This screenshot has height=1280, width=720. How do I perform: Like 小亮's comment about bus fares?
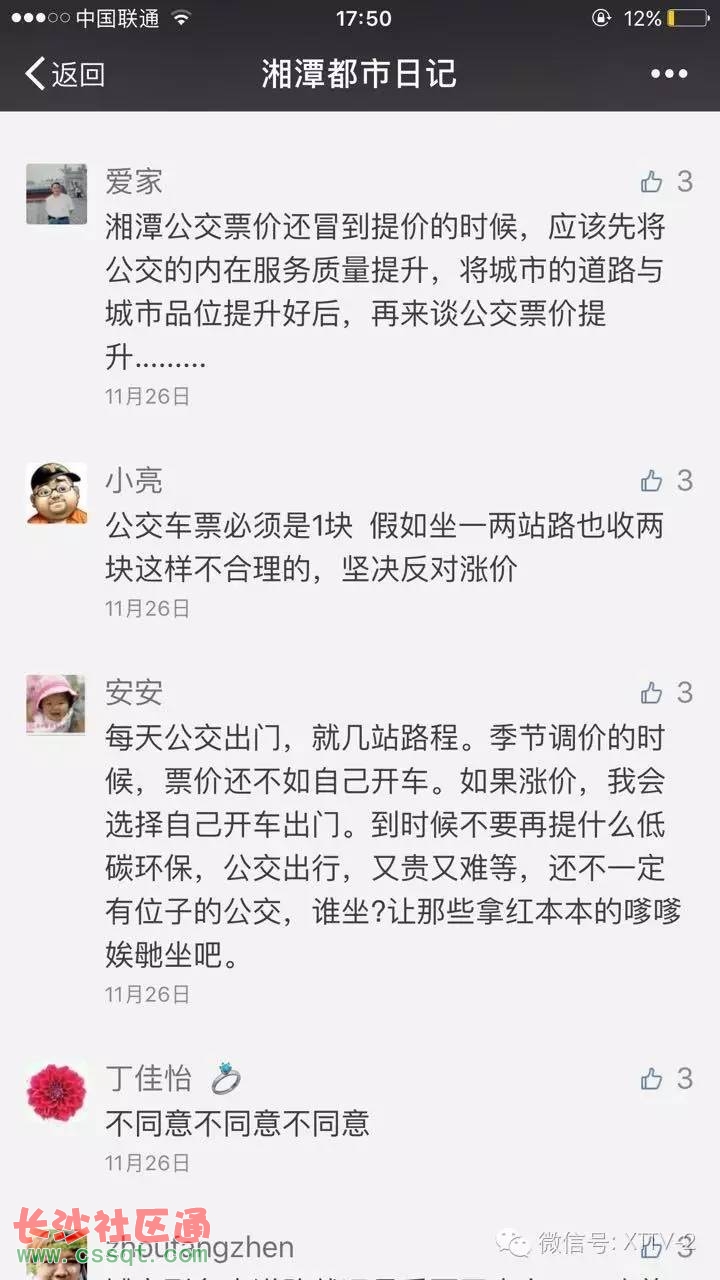[653, 481]
